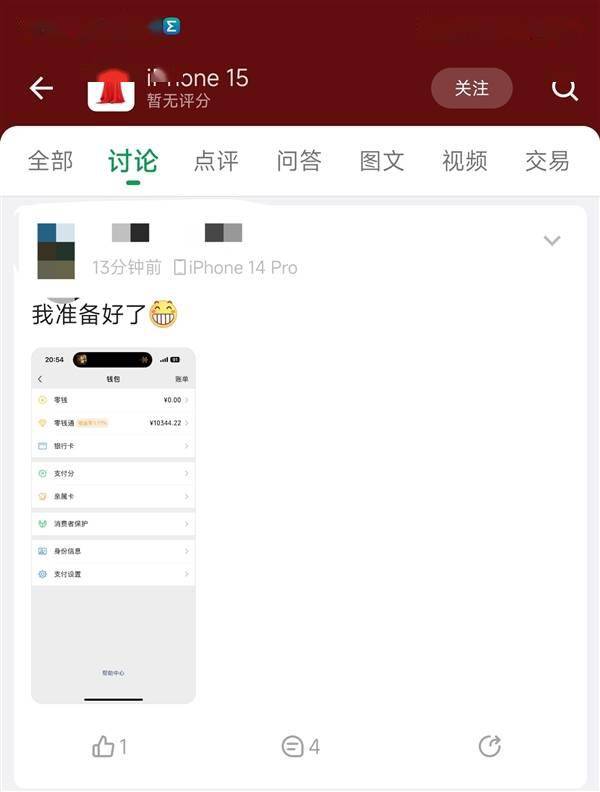Open the post author's avatar
Viewport: 600px width, 792px height.
pyautogui.click(x=56, y=250)
